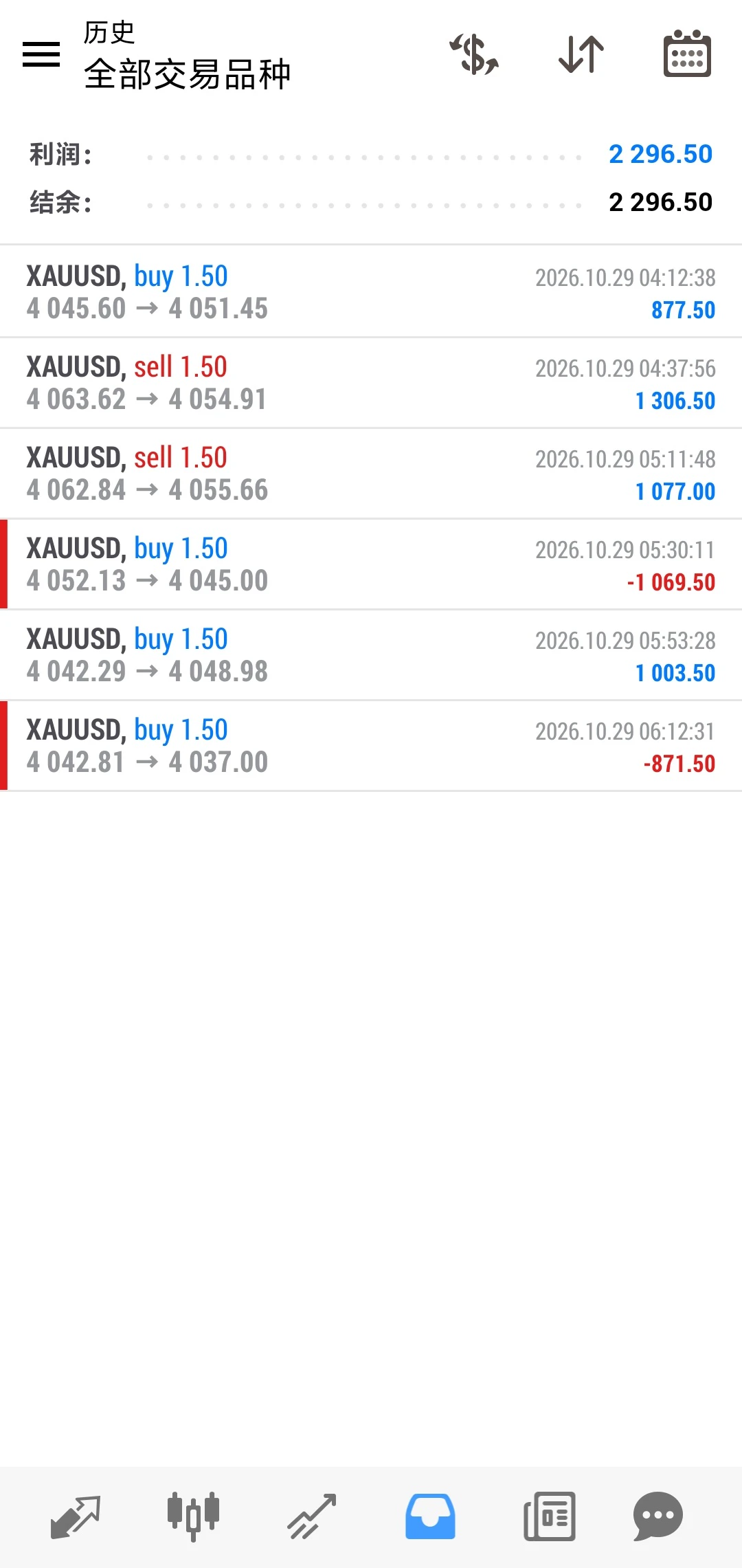Switch to the trade tab
This screenshot has height=1568, width=742.
(x=312, y=1516)
